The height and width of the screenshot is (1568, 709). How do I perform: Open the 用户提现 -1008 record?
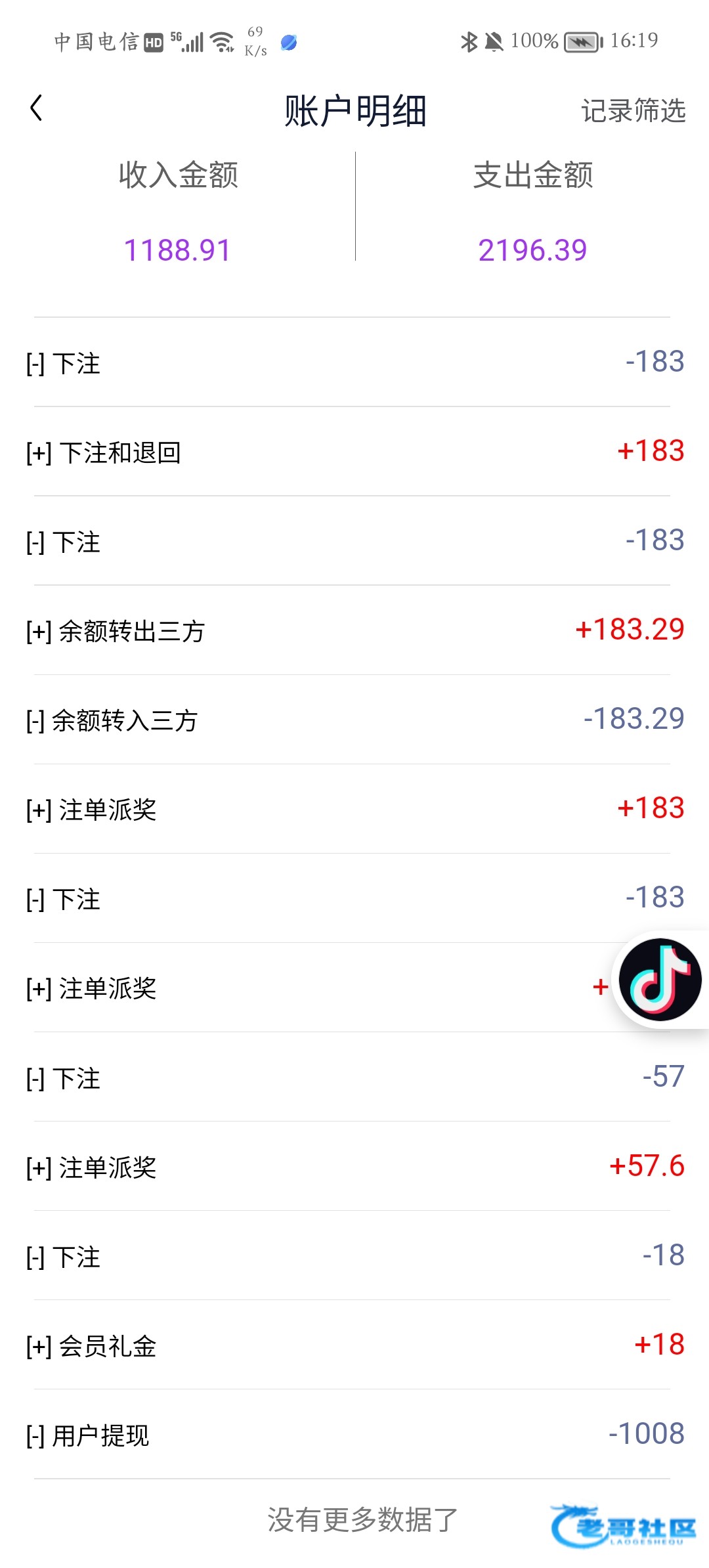[x=354, y=1434]
